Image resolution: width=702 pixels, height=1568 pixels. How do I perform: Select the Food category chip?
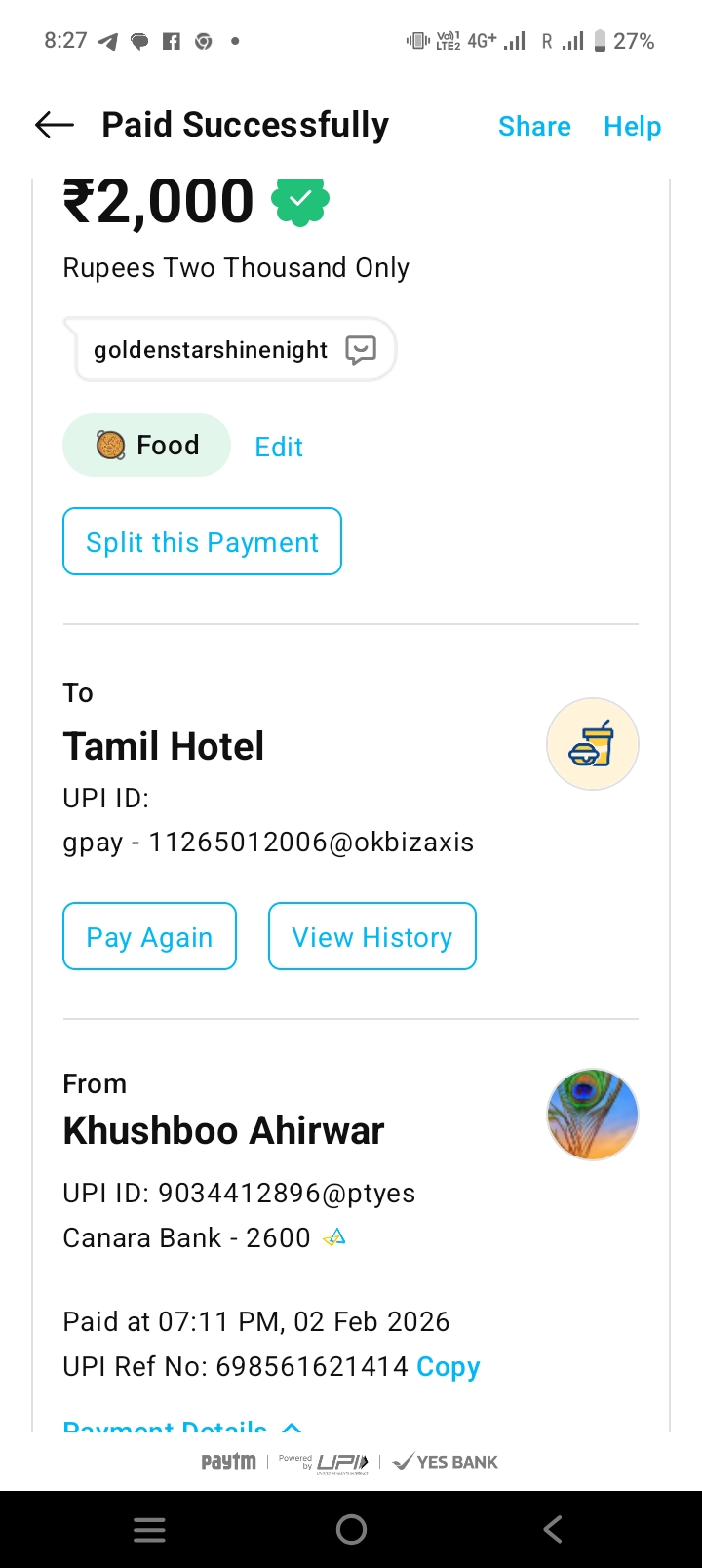point(147,446)
